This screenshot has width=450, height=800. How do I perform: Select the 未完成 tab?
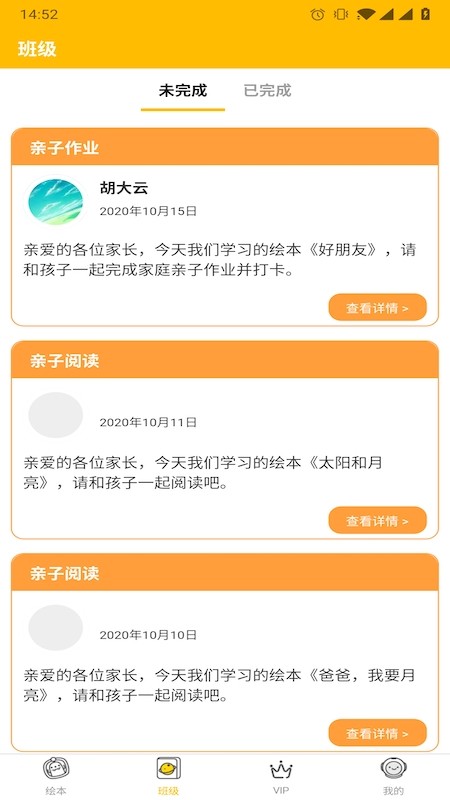coord(183,91)
